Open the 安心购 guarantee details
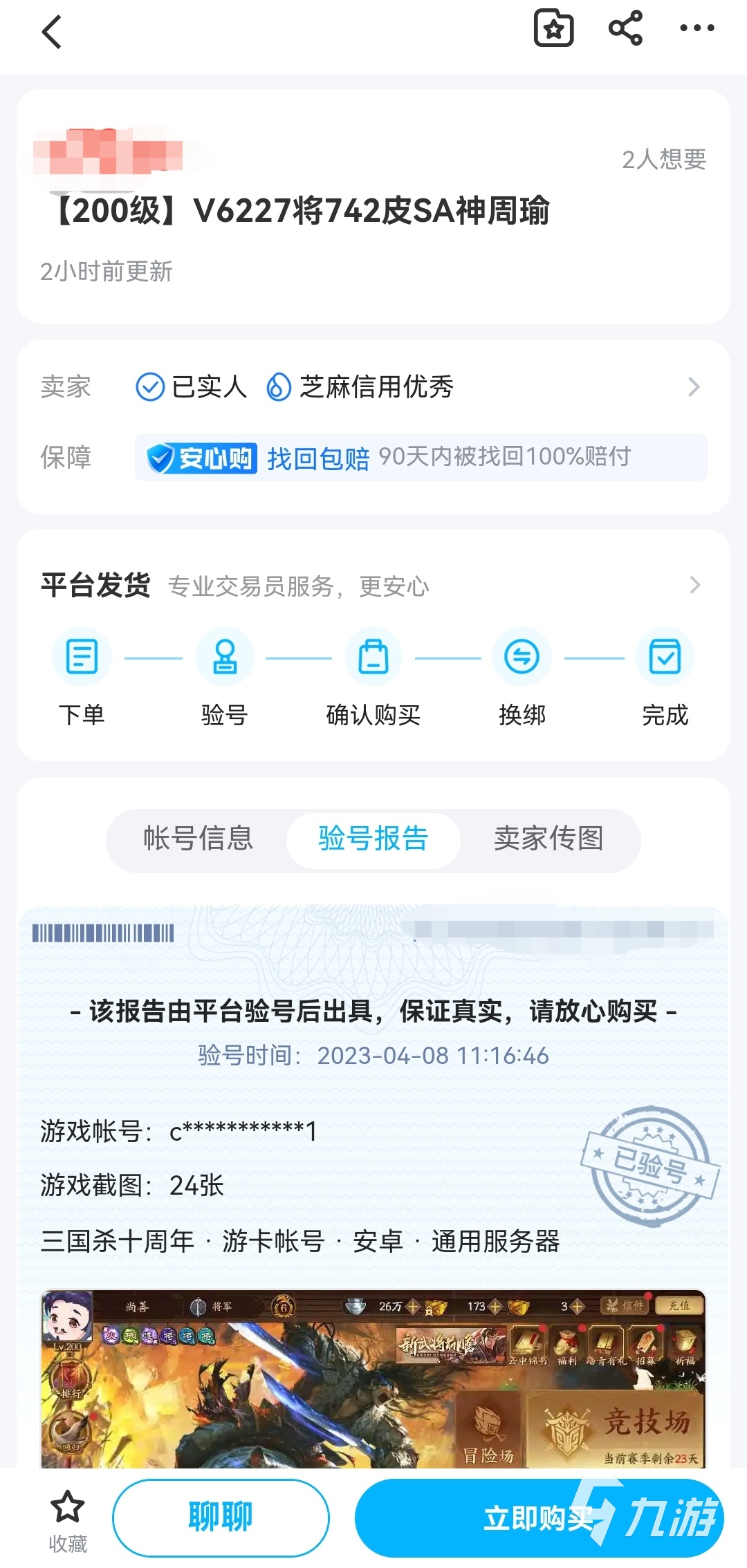Image resolution: width=747 pixels, height=1568 pixels. (421, 458)
